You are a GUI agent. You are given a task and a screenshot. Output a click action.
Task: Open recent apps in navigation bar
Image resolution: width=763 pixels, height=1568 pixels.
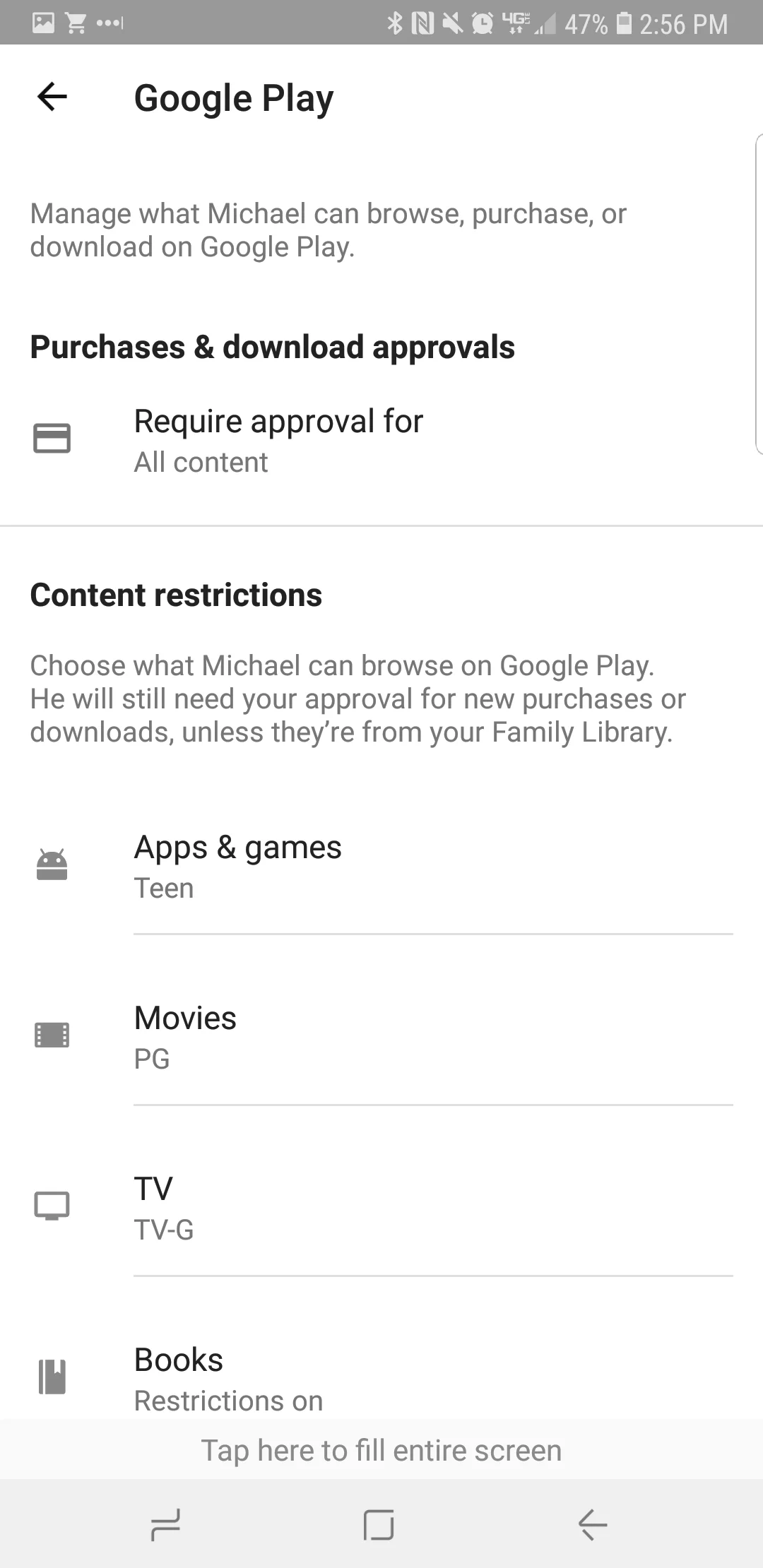coord(165,1525)
